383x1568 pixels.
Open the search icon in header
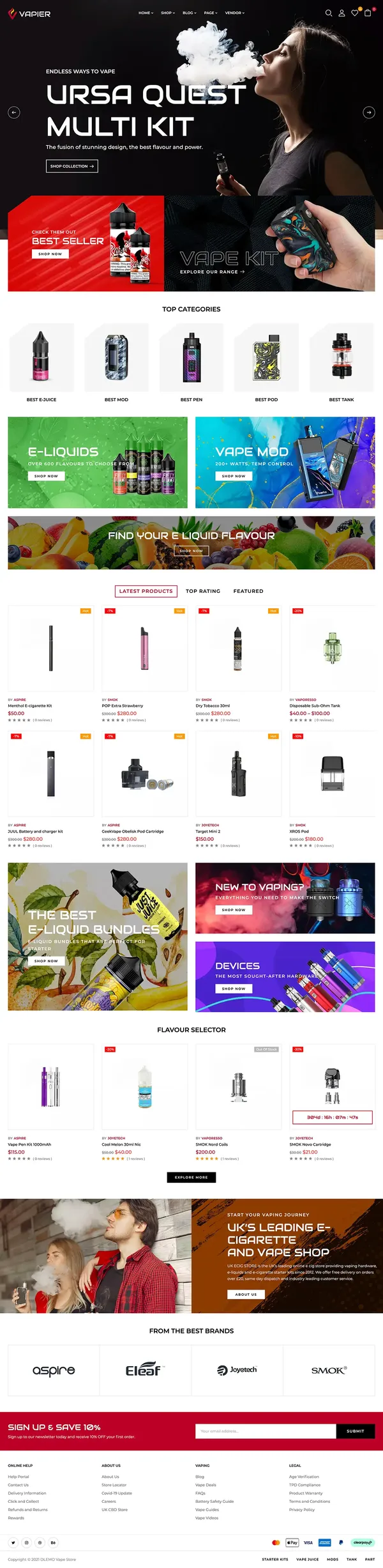tap(329, 13)
